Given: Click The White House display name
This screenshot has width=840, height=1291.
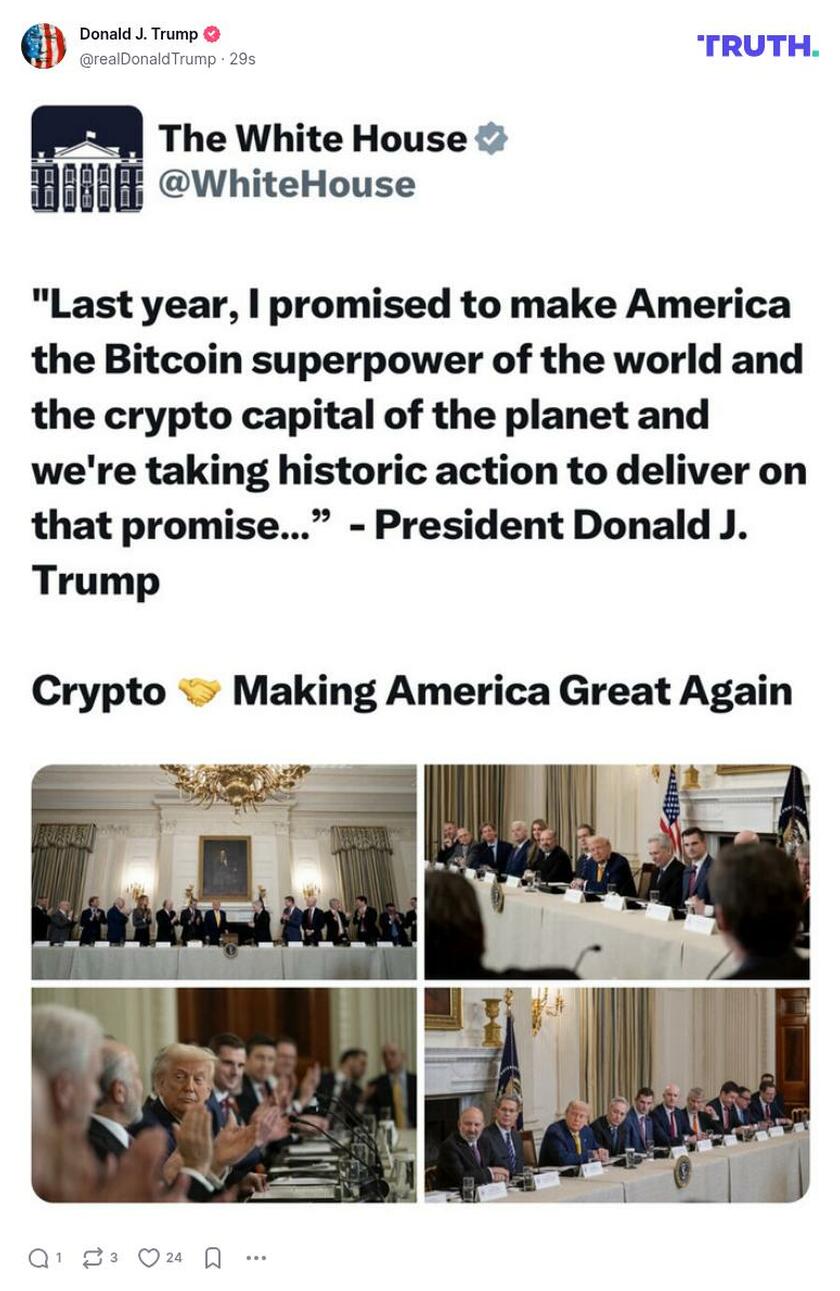Looking at the screenshot, I should (x=309, y=138).
